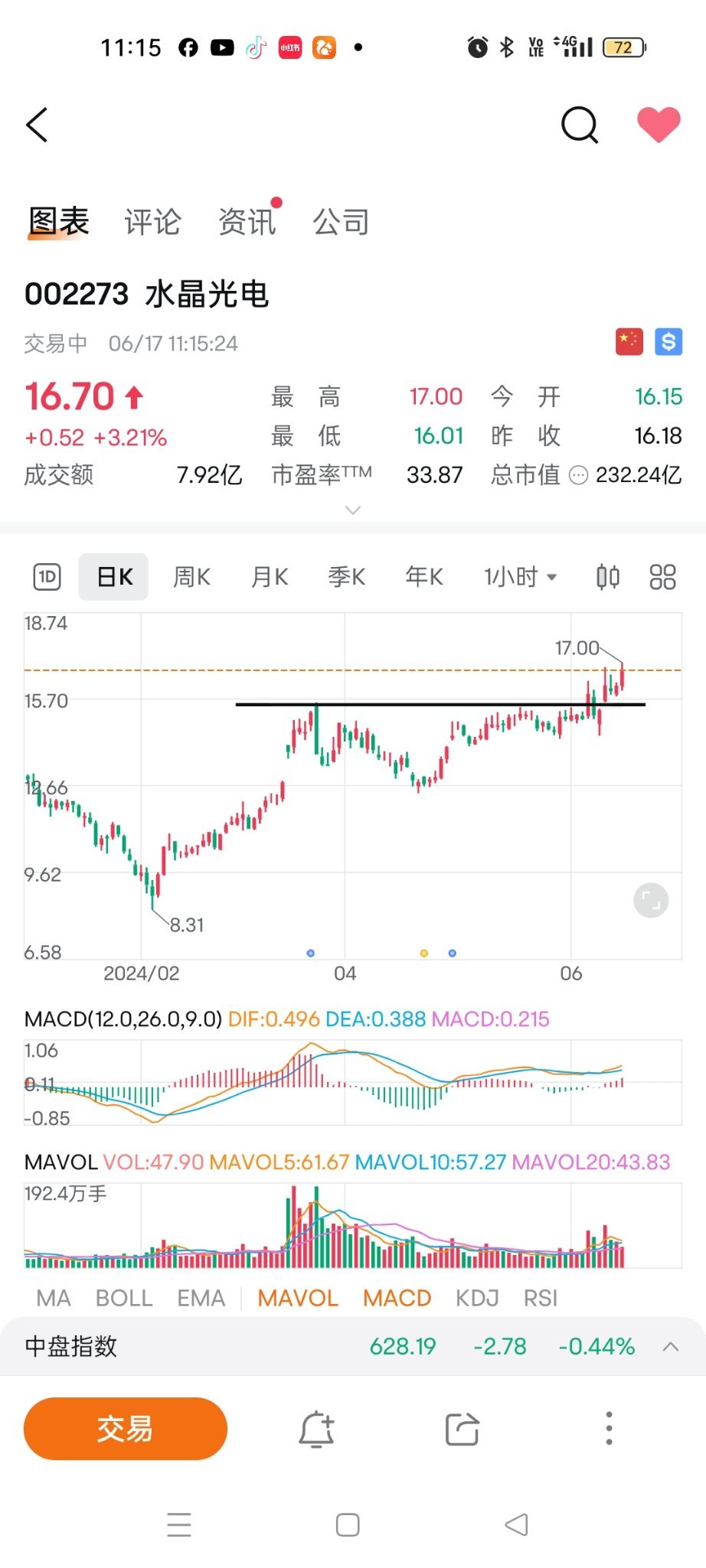Open the three-dot more options menu

coord(609,1429)
